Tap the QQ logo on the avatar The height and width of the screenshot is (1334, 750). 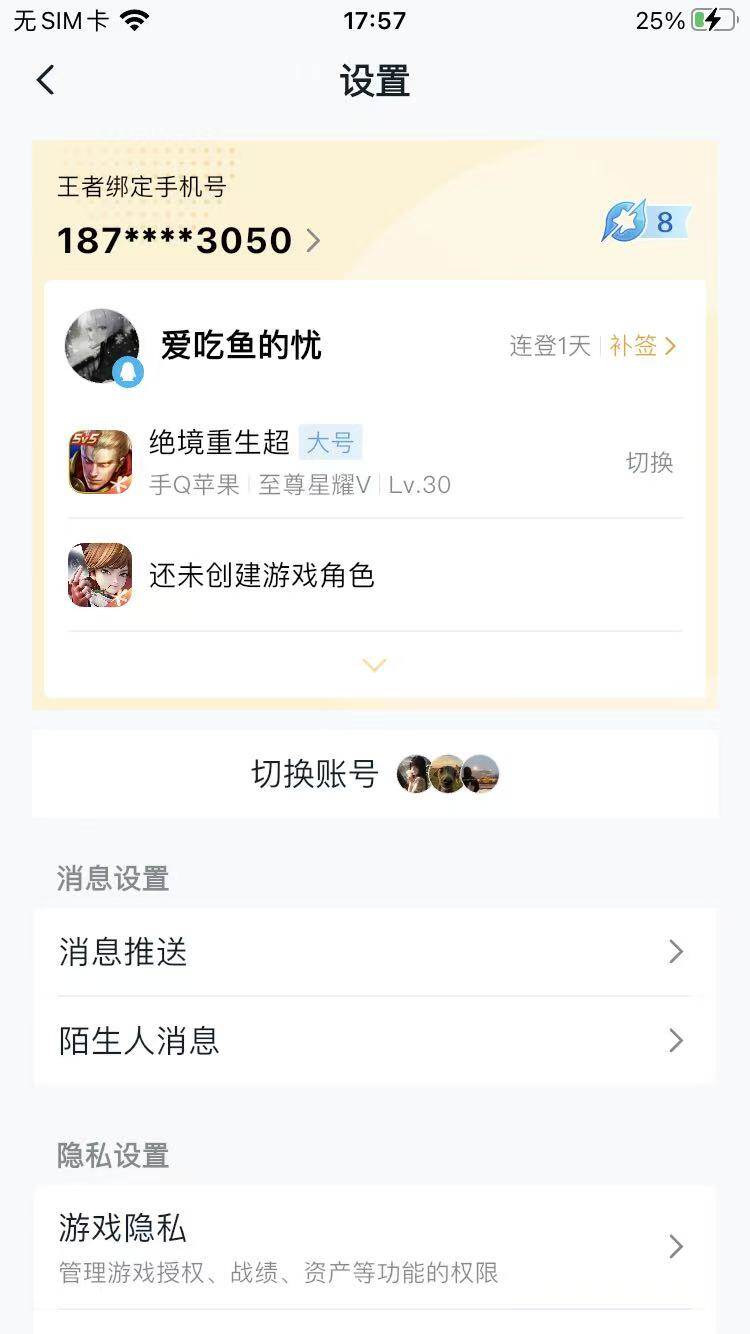point(126,372)
